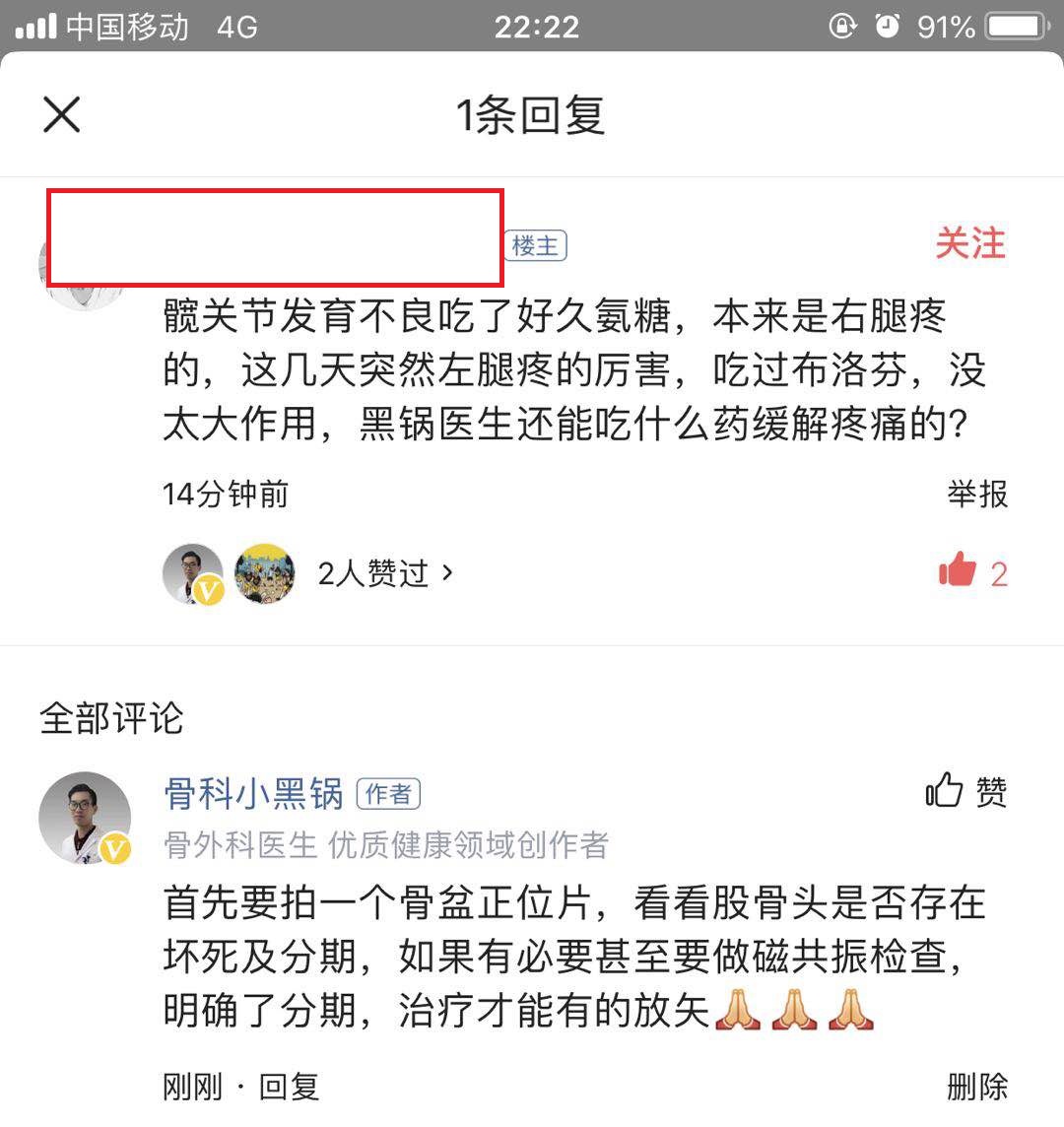Toggle follow with the 关注 button

click(x=970, y=242)
